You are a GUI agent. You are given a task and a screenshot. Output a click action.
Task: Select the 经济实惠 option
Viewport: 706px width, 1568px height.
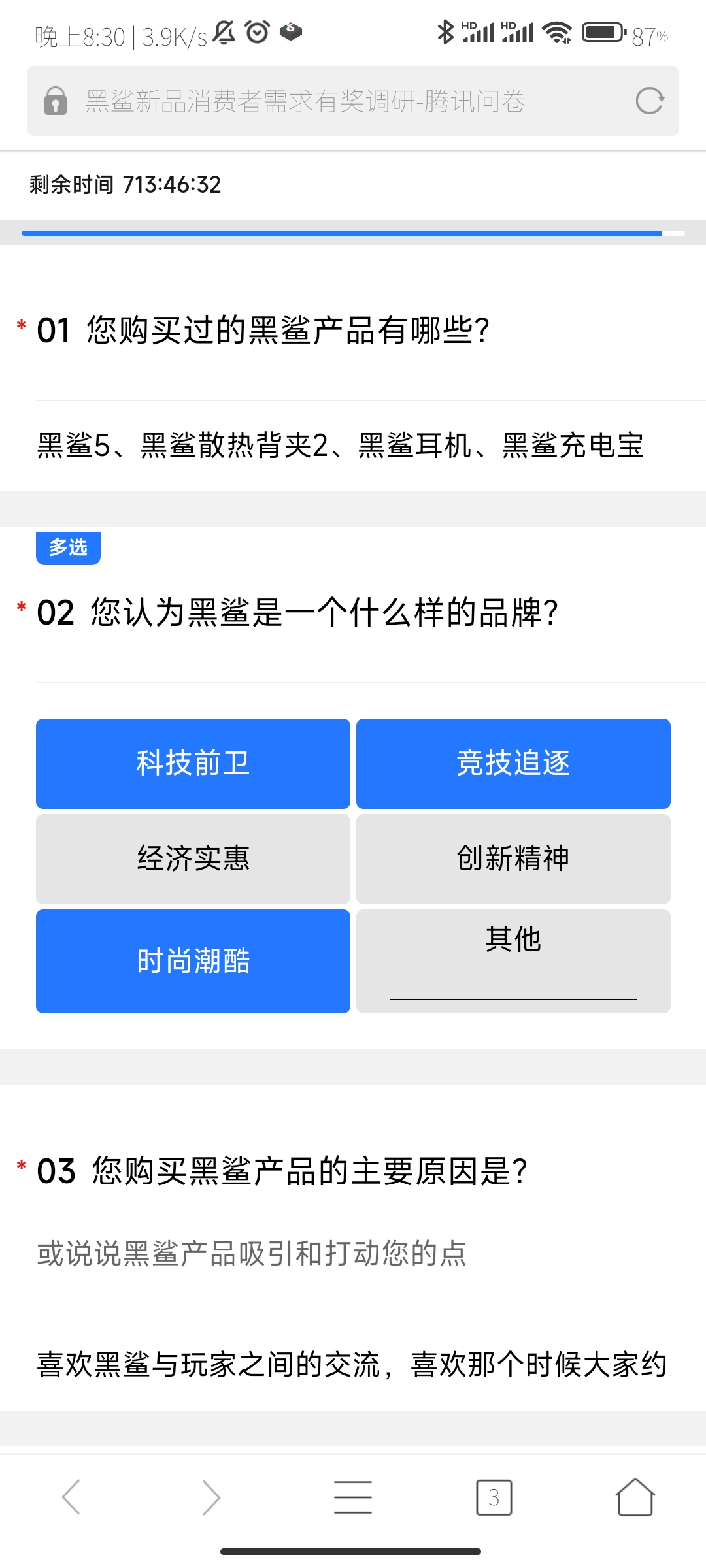coord(193,859)
